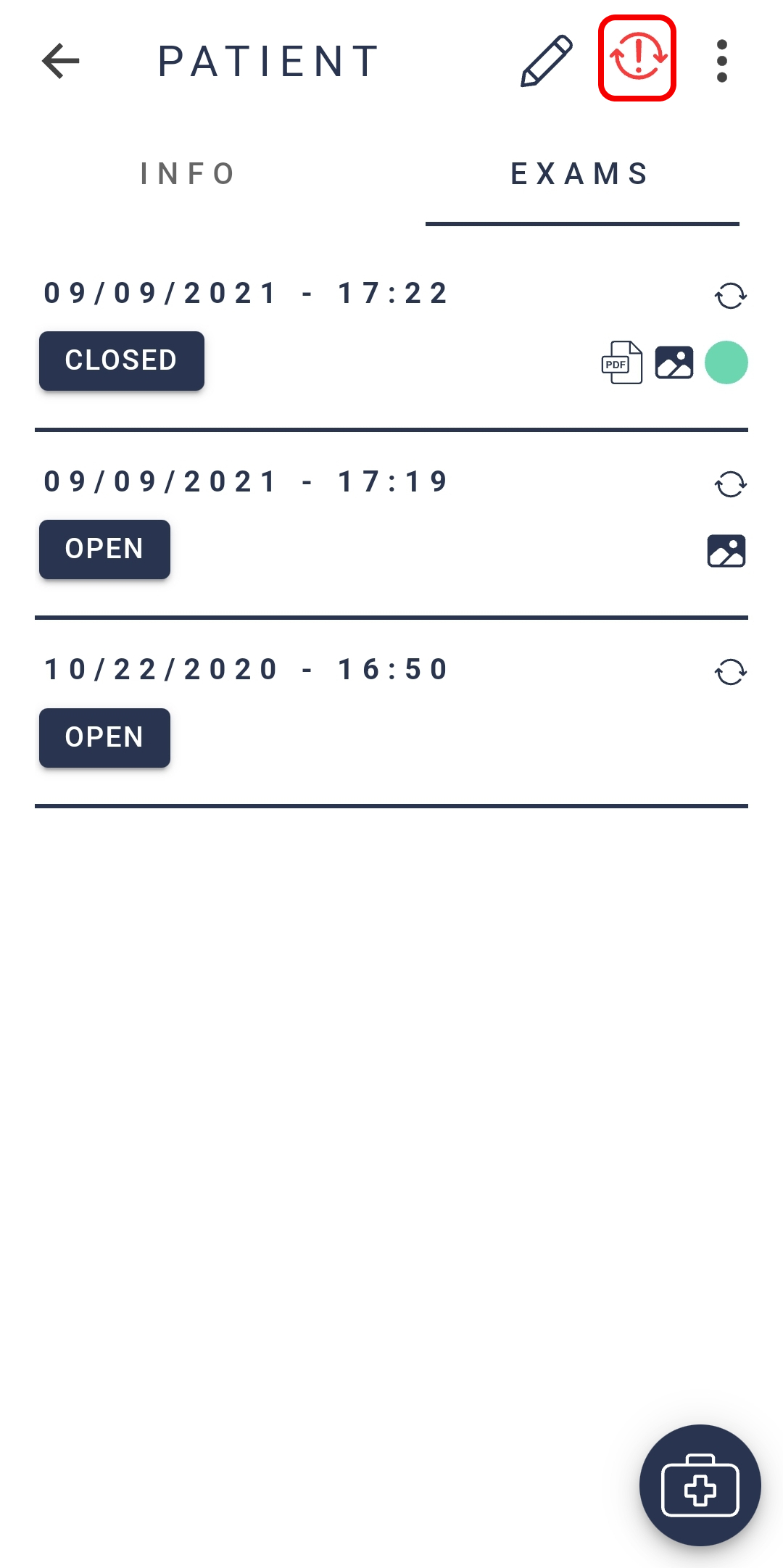783x1568 pixels.
Task: Open images of the 17:22 exam
Action: (674, 362)
